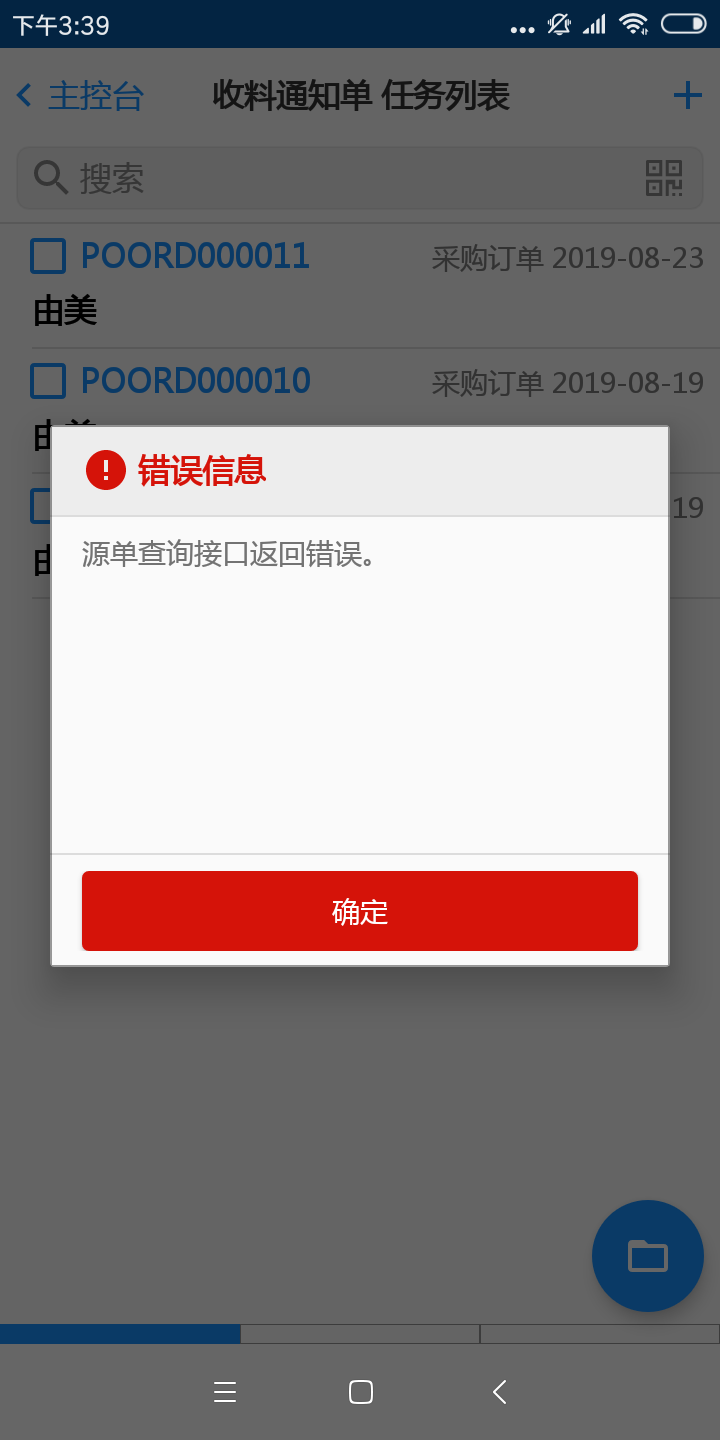Open the folder floating button
Viewport: 720px width, 1440px height.
[647, 1255]
